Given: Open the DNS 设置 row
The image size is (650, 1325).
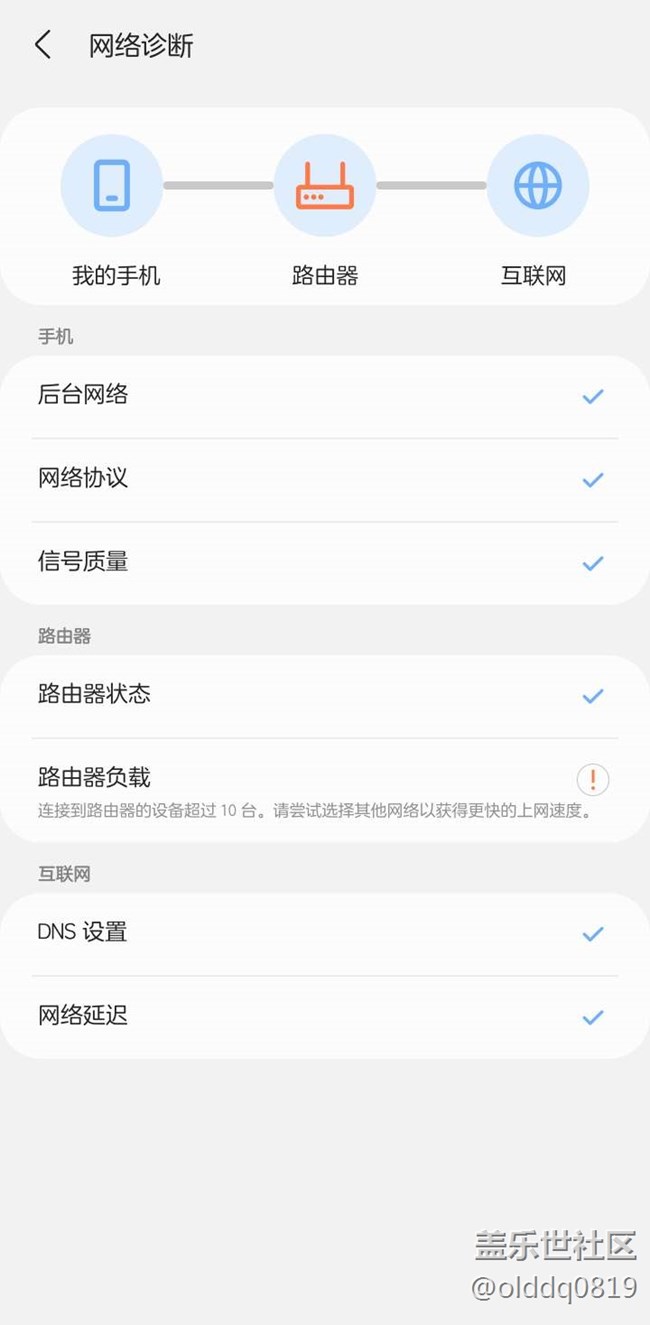Looking at the screenshot, I should [324, 933].
